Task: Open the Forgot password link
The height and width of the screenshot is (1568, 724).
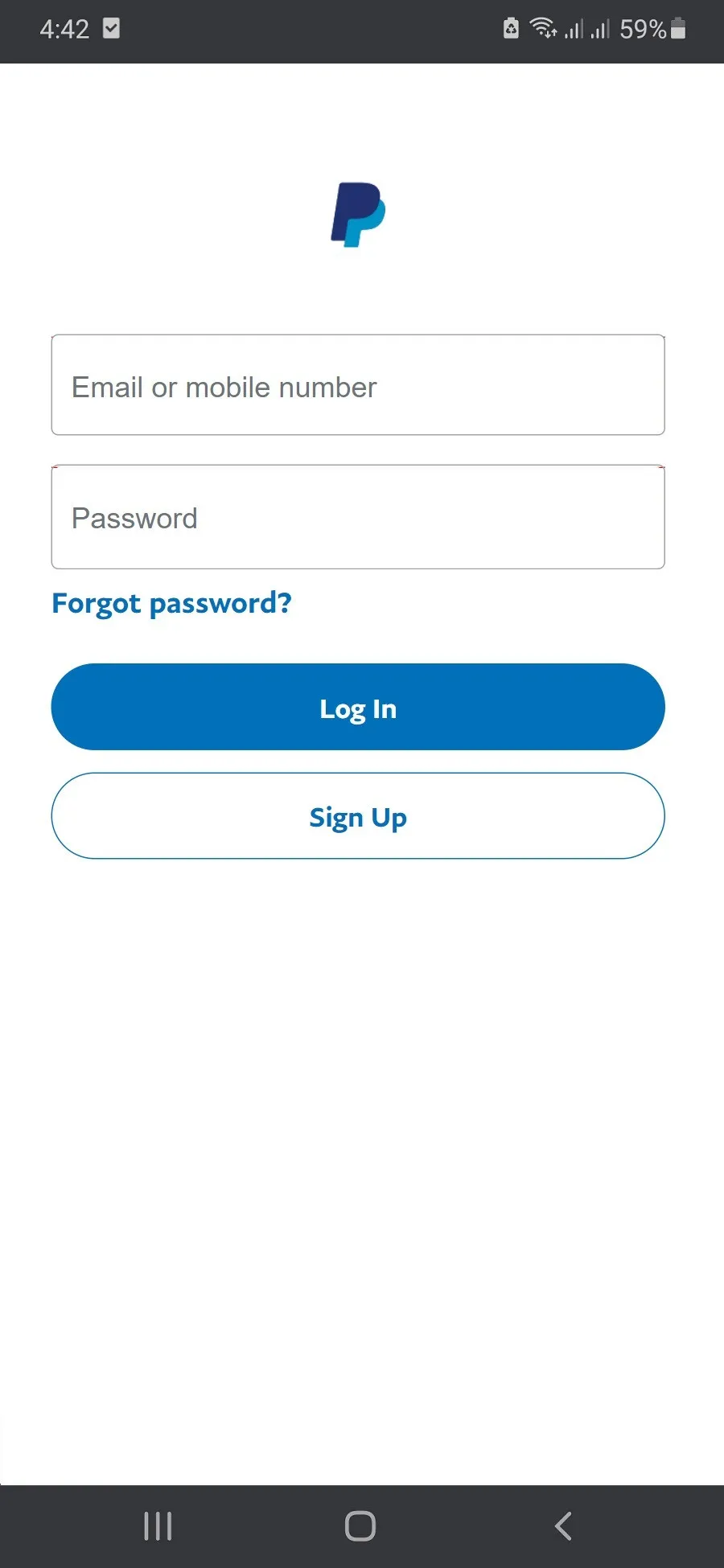Action: pos(171,603)
